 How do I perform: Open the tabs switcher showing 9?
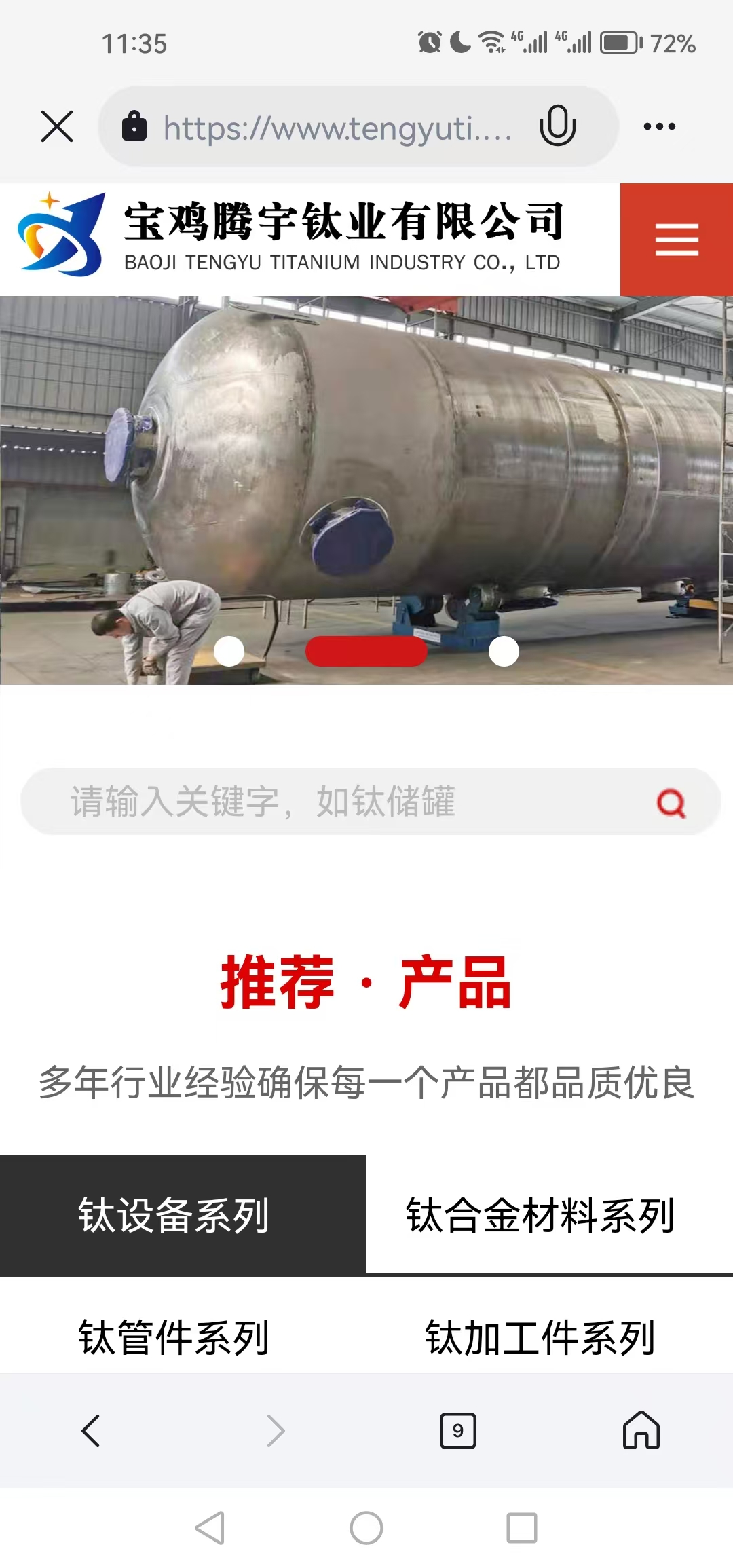click(458, 1431)
